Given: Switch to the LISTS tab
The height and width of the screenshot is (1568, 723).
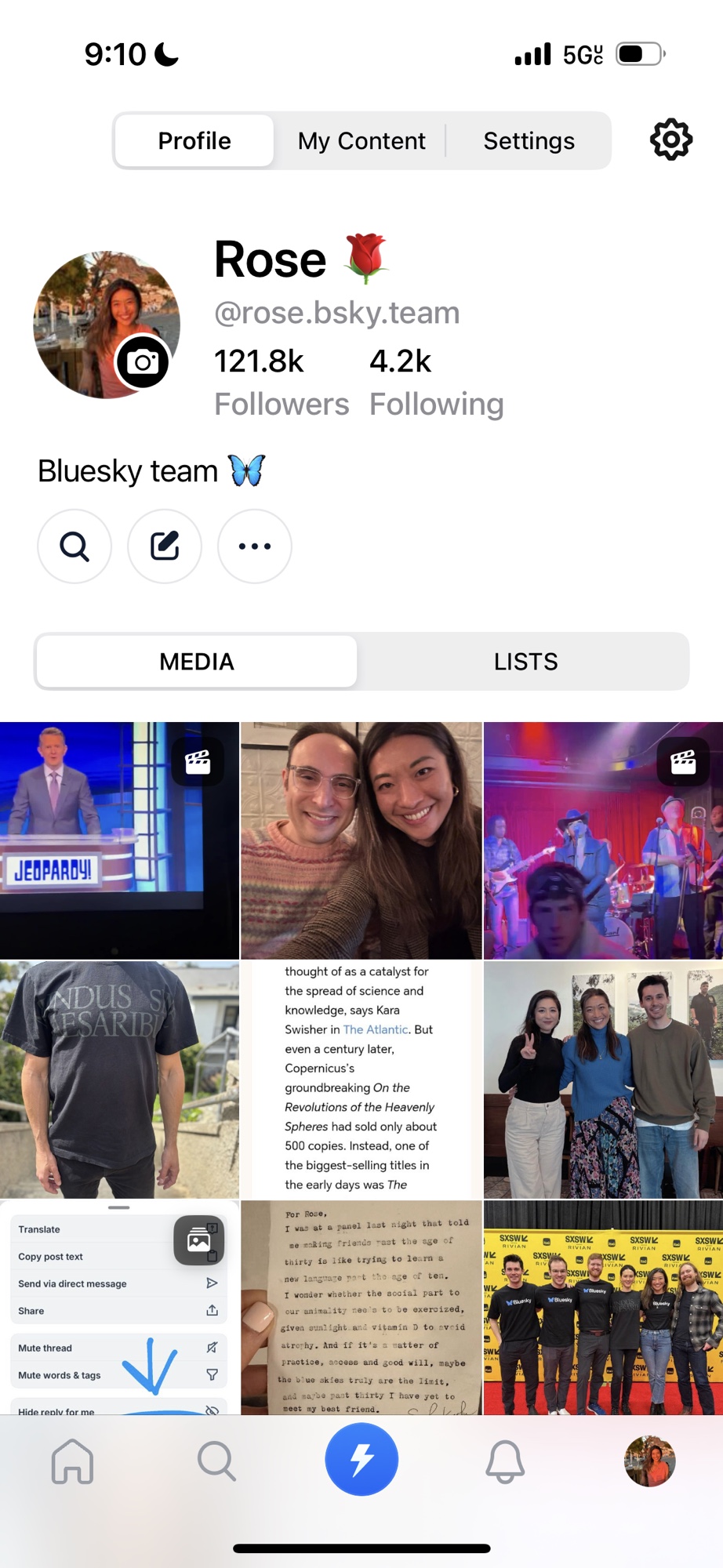Looking at the screenshot, I should [x=525, y=662].
